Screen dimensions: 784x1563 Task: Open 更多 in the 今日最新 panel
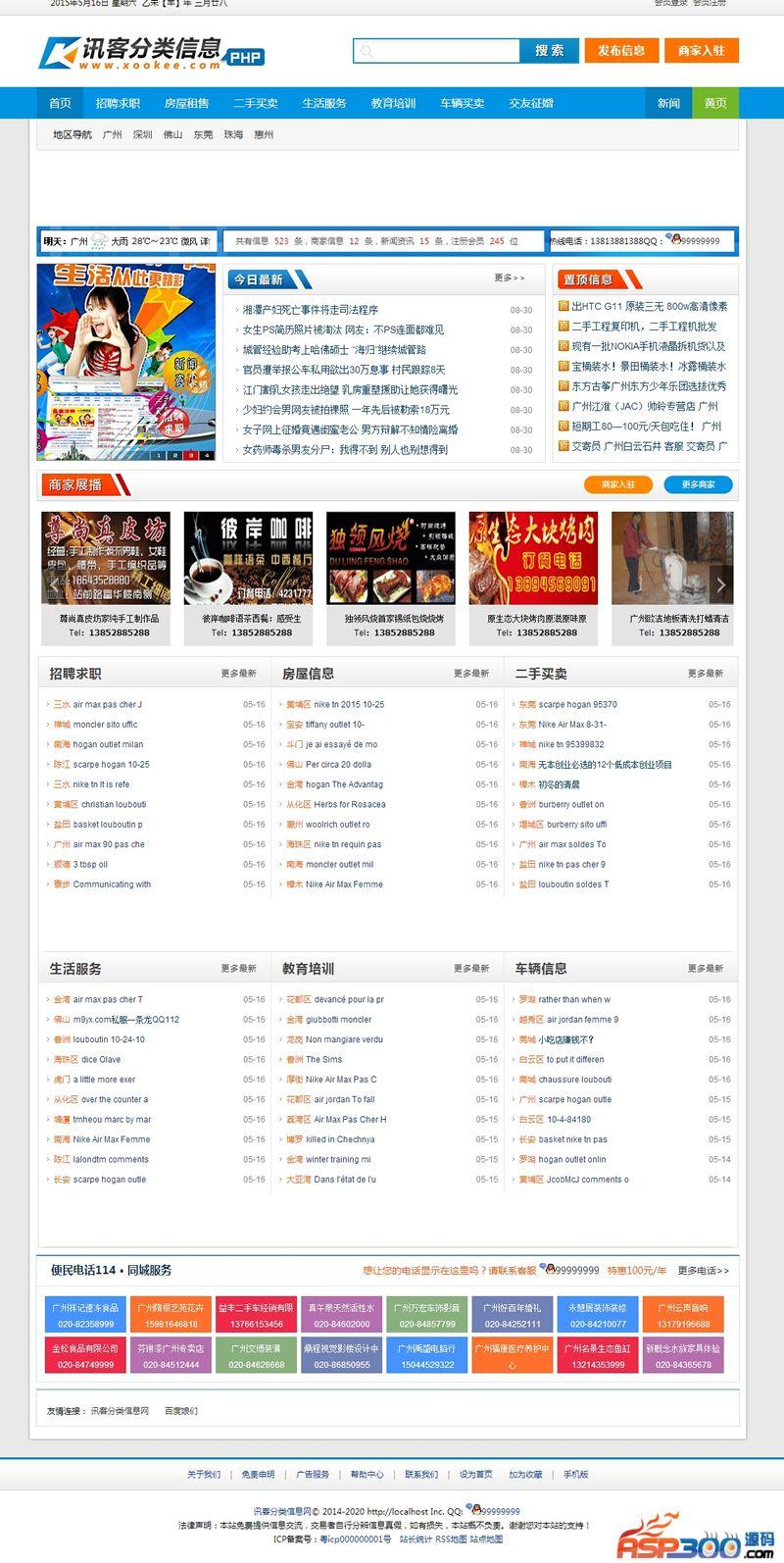[509, 278]
